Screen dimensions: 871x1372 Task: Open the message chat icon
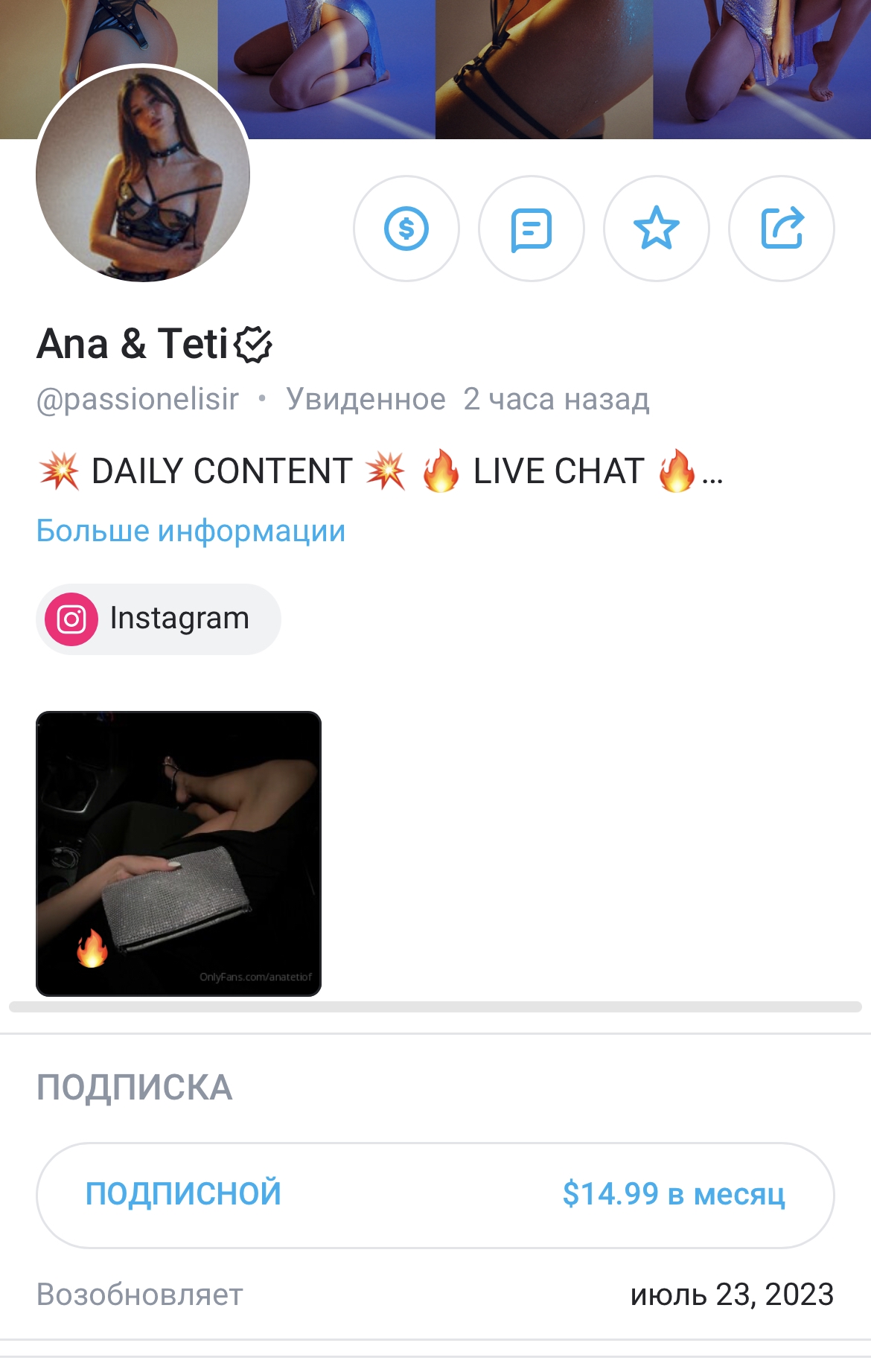click(x=531, y=229)
